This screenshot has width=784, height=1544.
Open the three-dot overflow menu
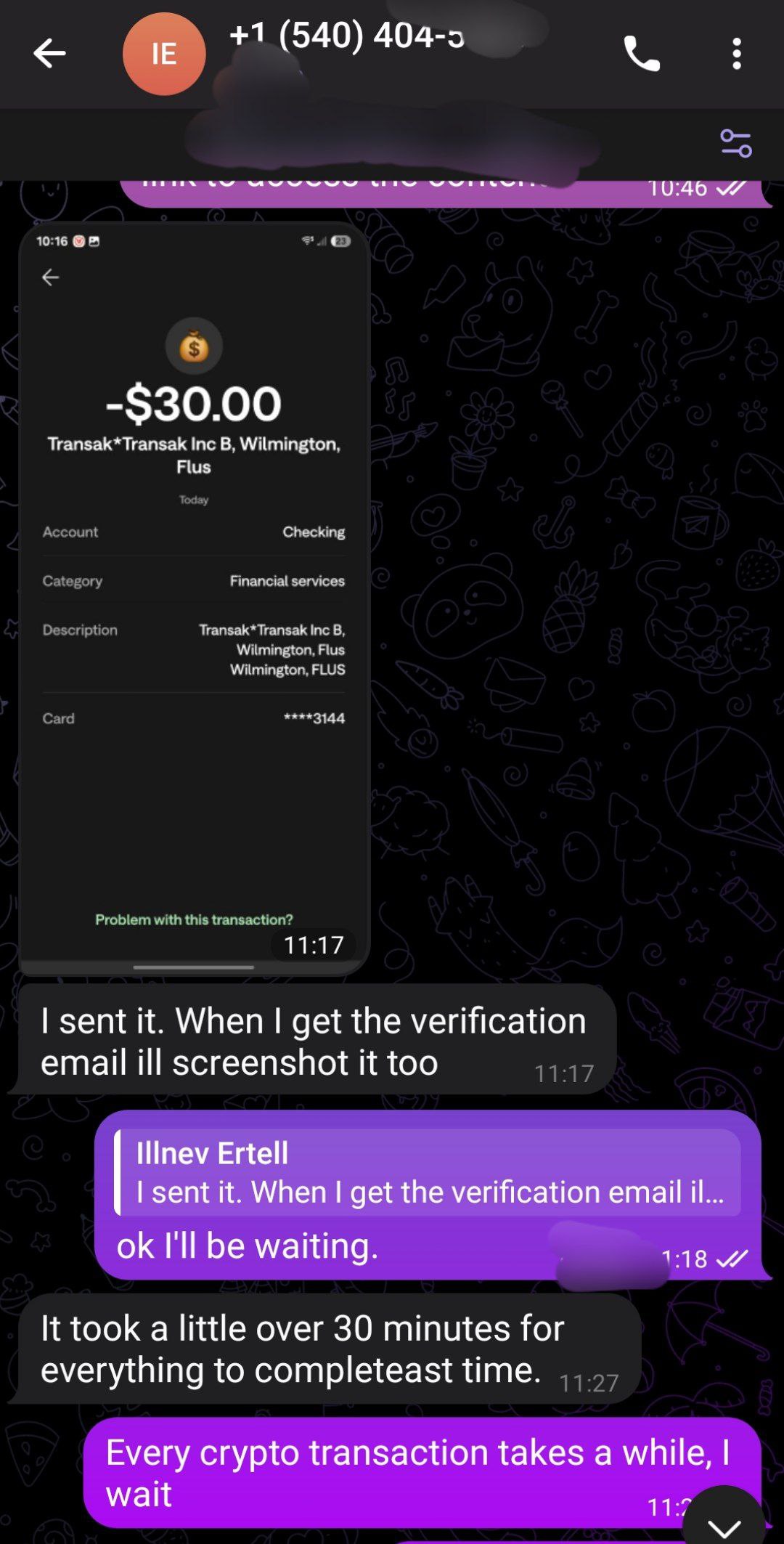(737, 54)
